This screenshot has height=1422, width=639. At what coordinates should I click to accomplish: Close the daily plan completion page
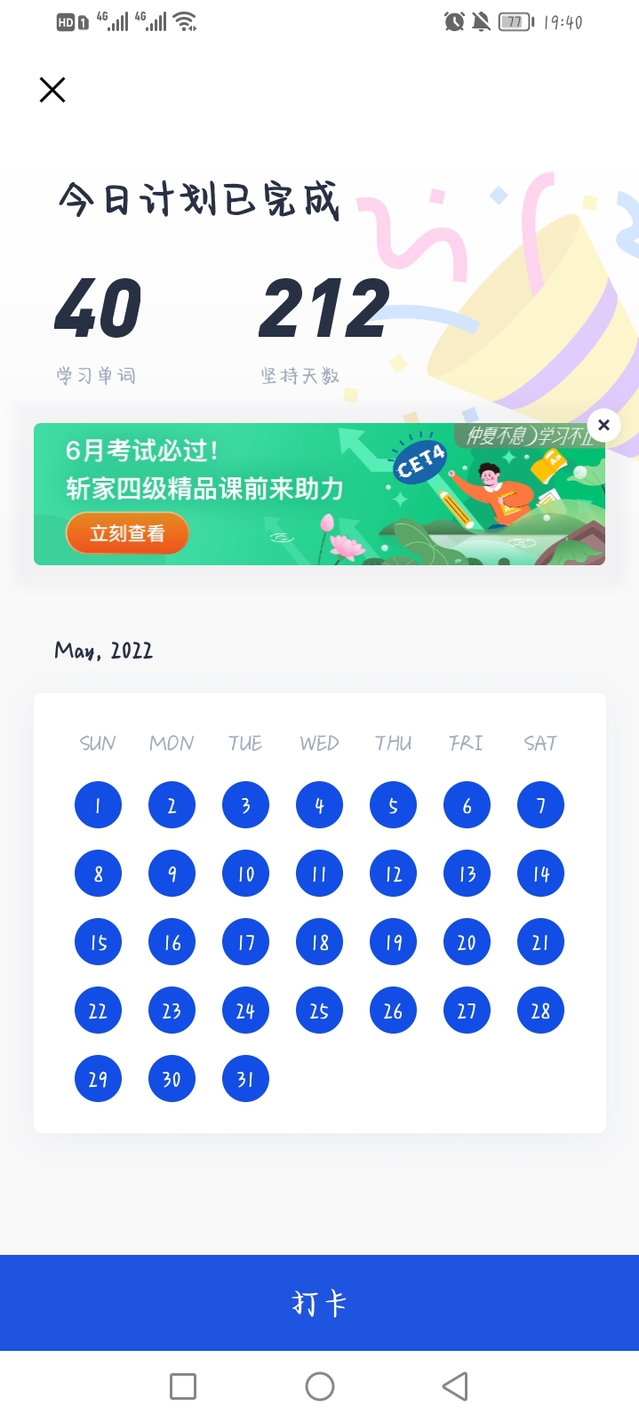[x=52, y=90]
